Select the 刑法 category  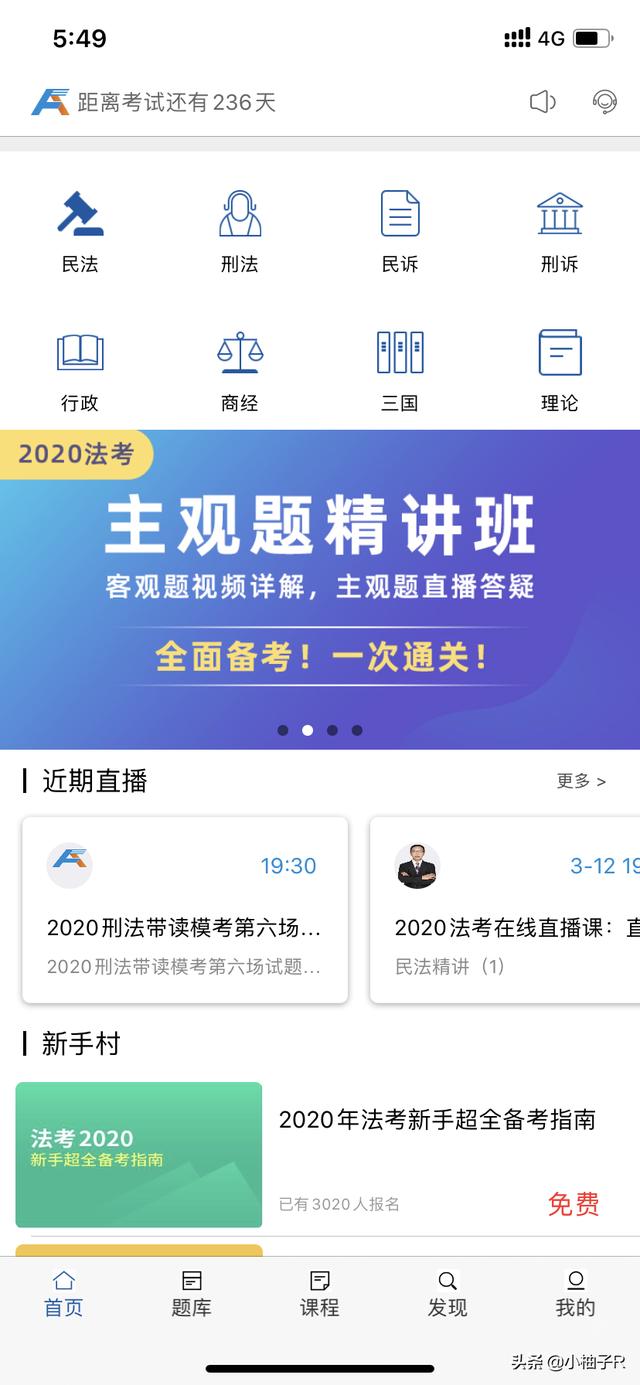point(240,231)
